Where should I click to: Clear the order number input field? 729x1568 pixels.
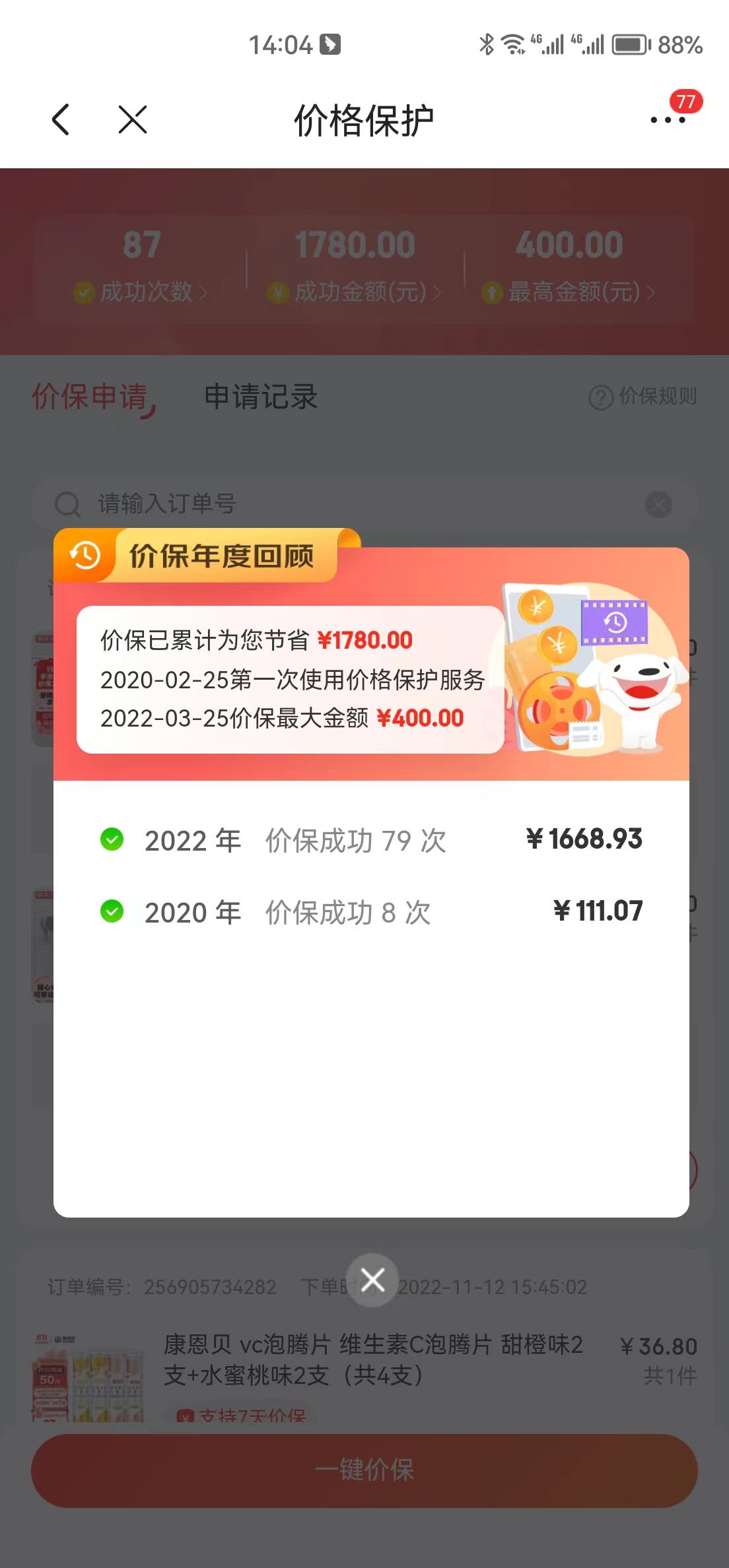[657, 505]
